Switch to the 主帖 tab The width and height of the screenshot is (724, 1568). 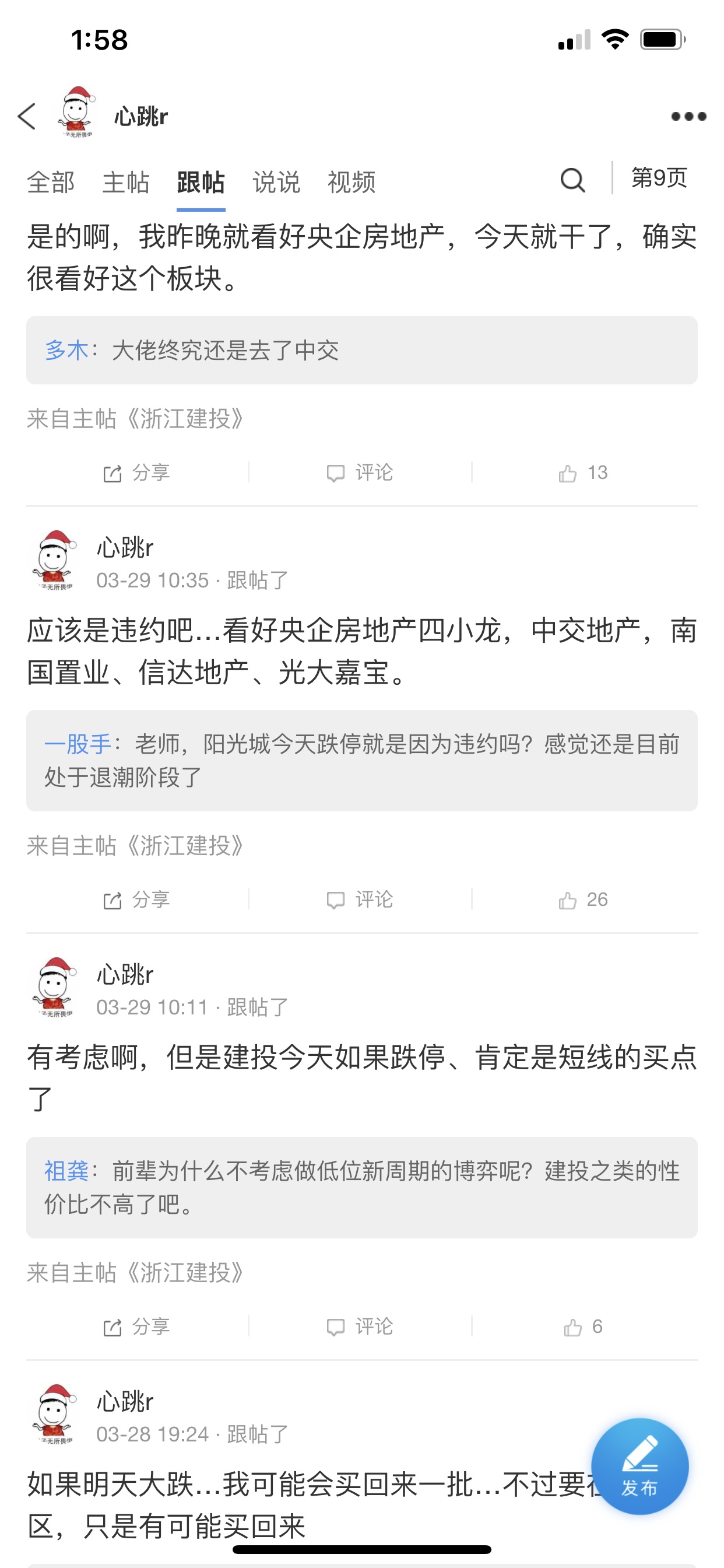point(126,182)
